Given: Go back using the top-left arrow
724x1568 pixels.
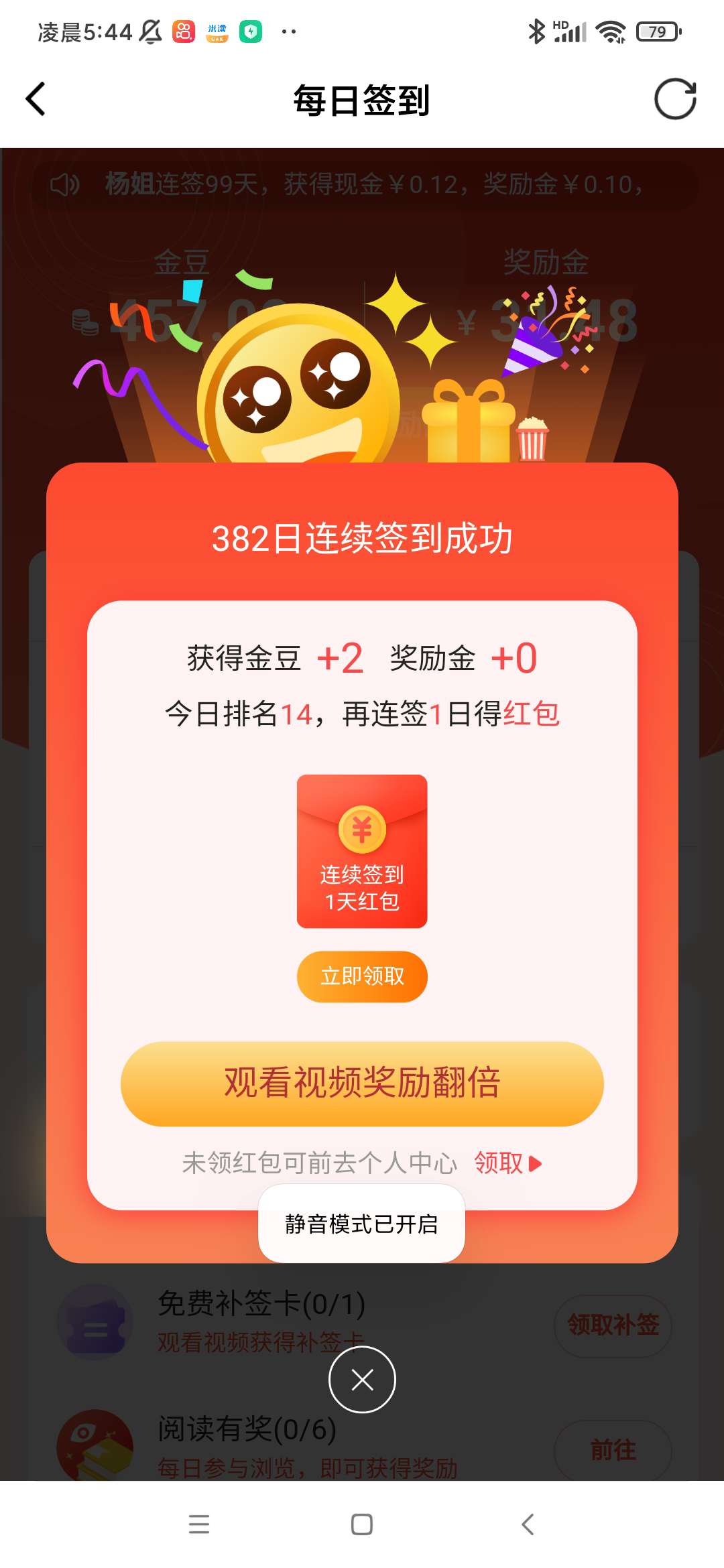Looking at the screenshot, I should pos(36,99).
